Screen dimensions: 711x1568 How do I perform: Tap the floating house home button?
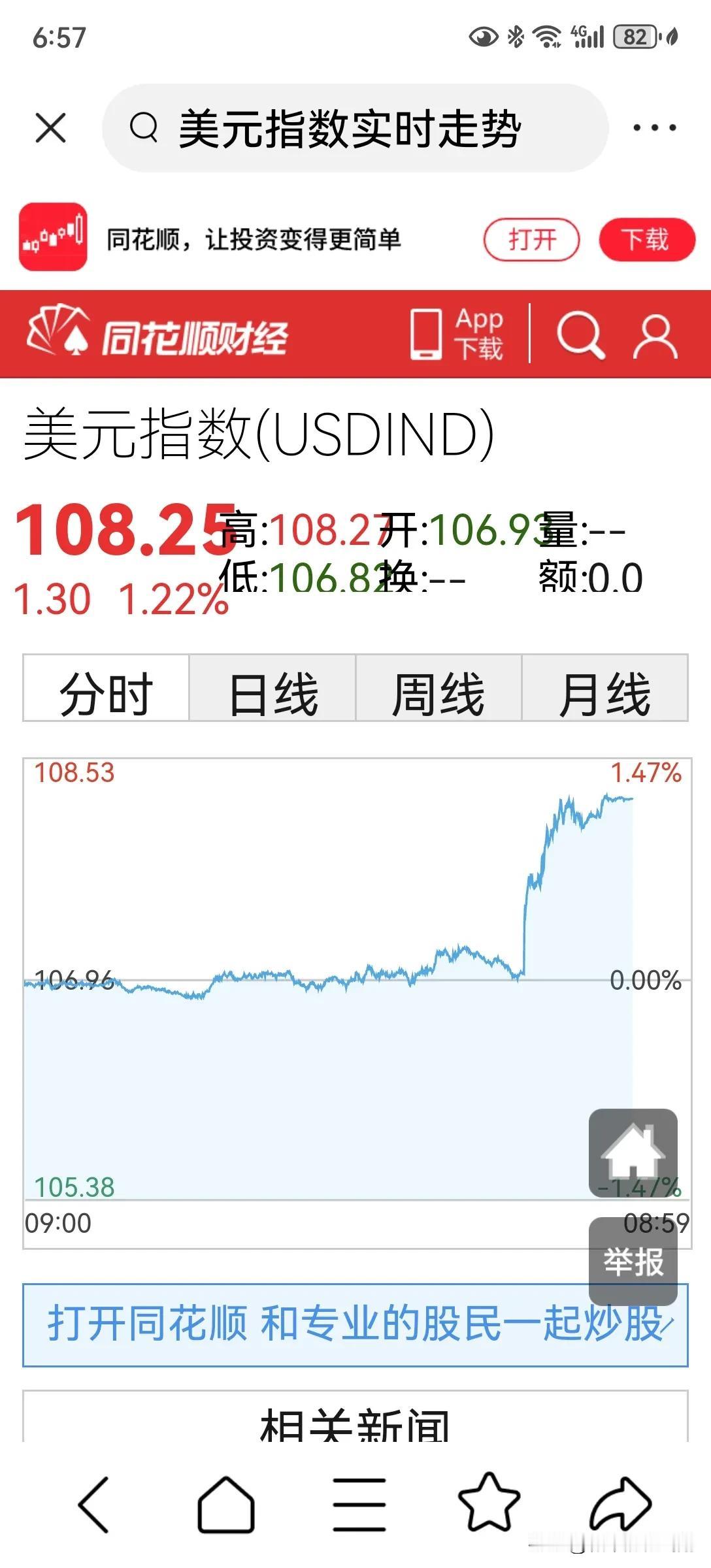pos(633,1152)
